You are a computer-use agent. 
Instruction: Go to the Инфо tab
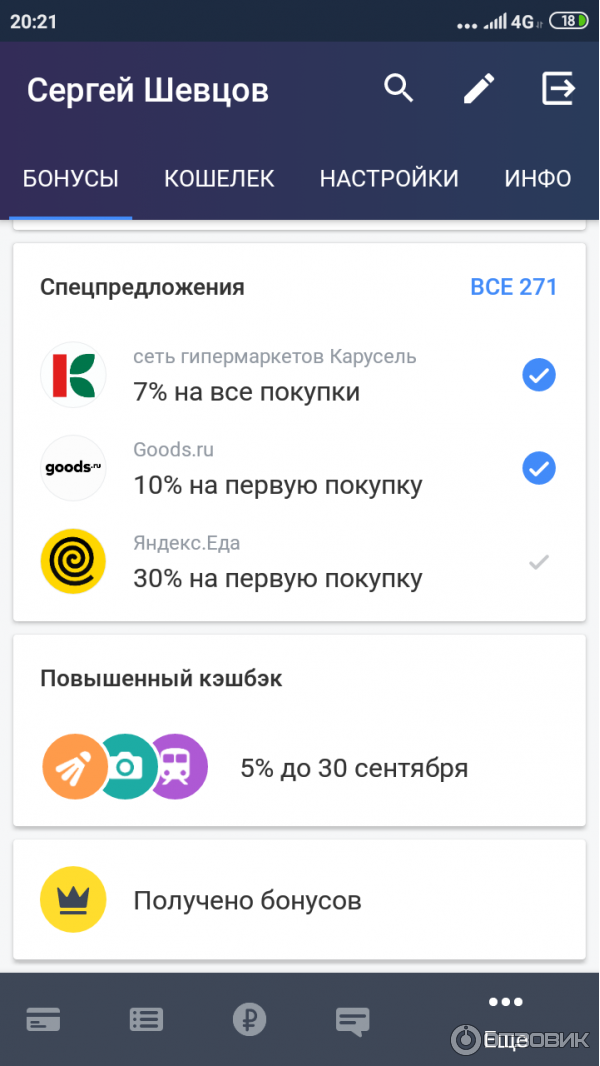[538, 179]
